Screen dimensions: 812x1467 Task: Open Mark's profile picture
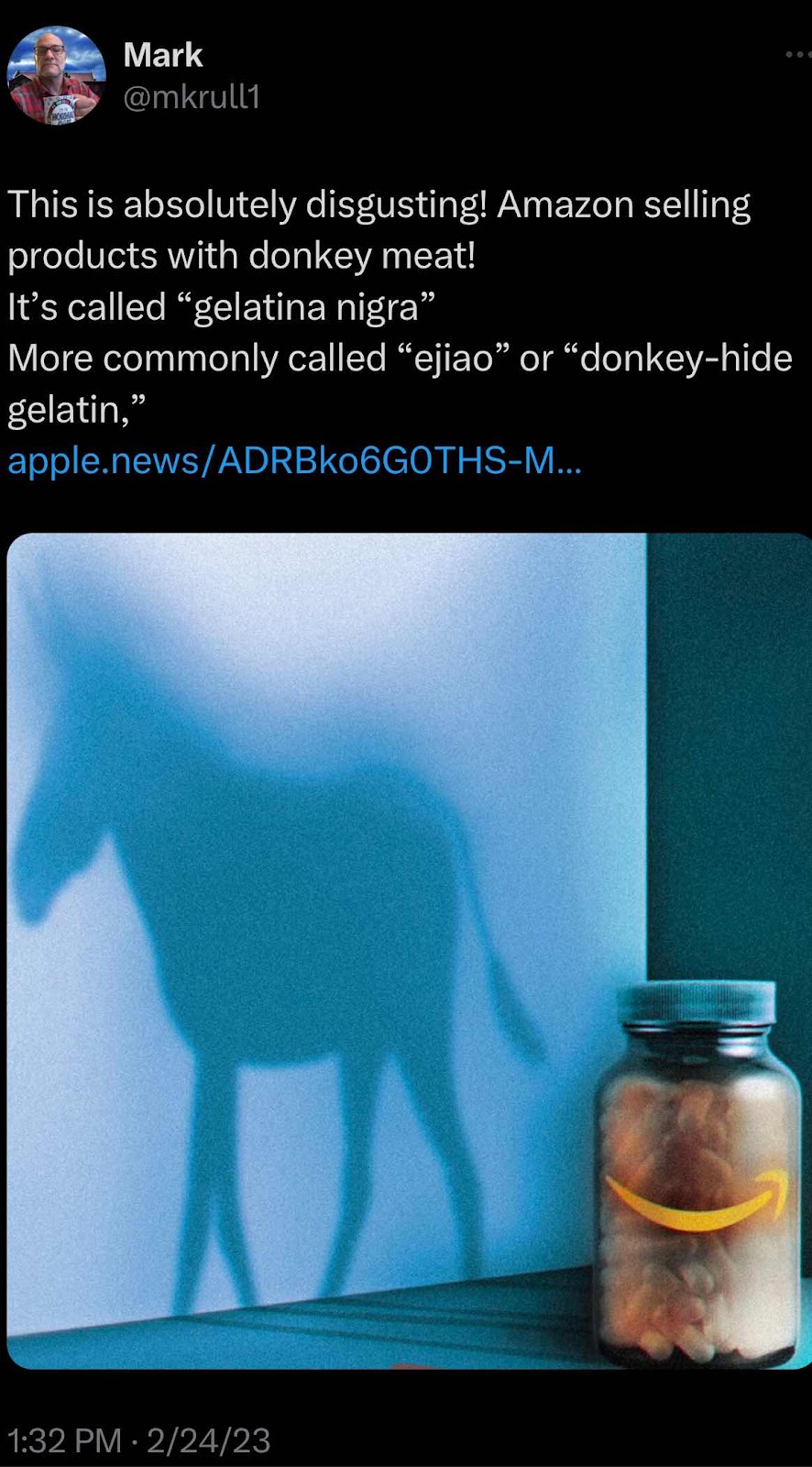tap(57, 75)
